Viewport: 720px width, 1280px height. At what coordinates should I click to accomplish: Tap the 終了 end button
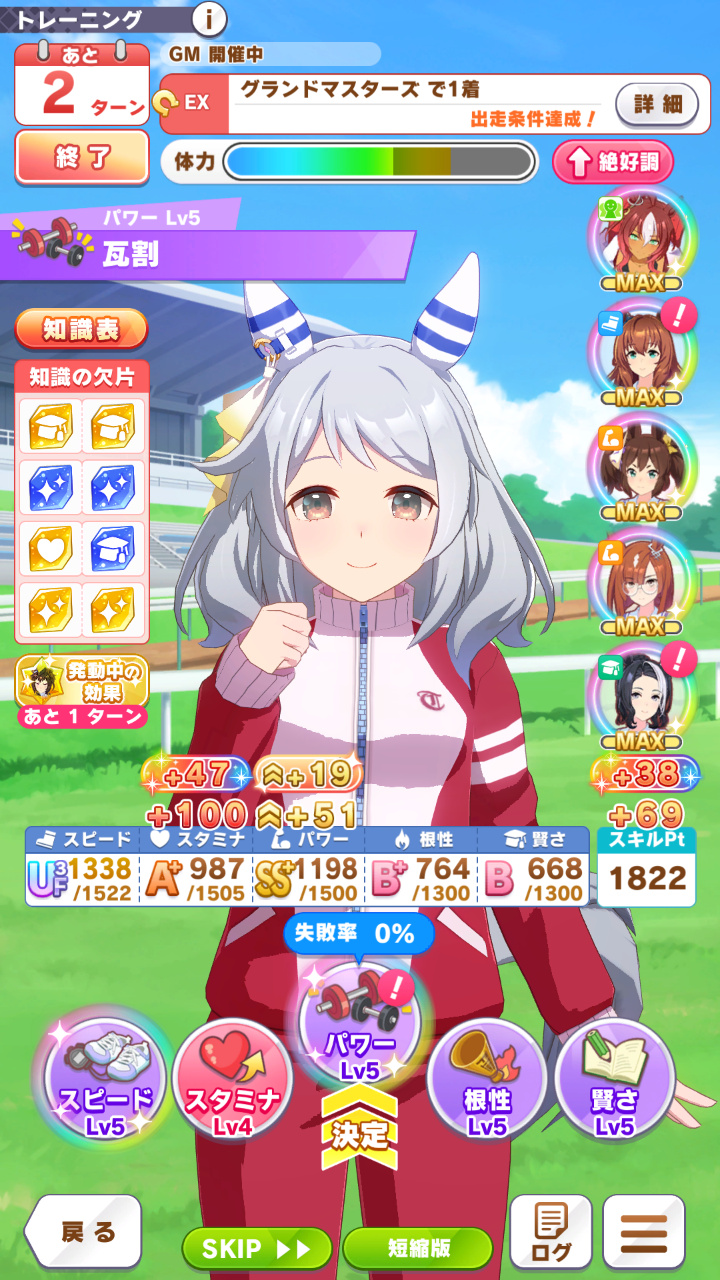(82, 158)
